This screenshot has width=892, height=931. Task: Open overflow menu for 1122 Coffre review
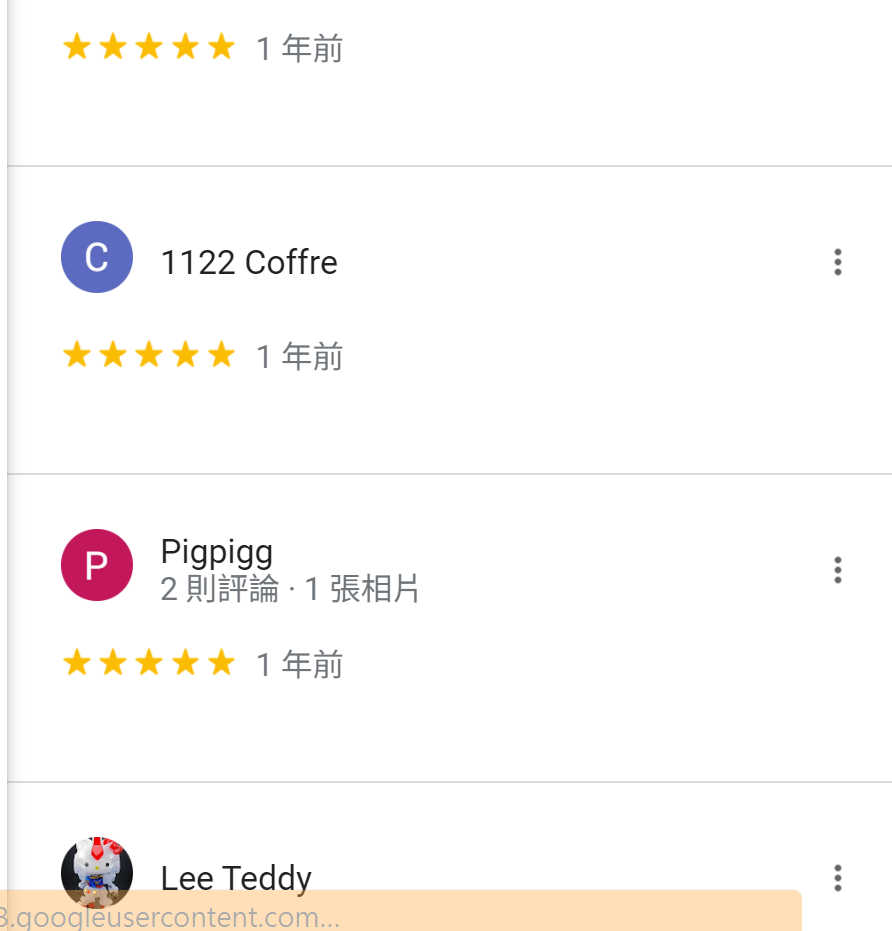point(837,263)
